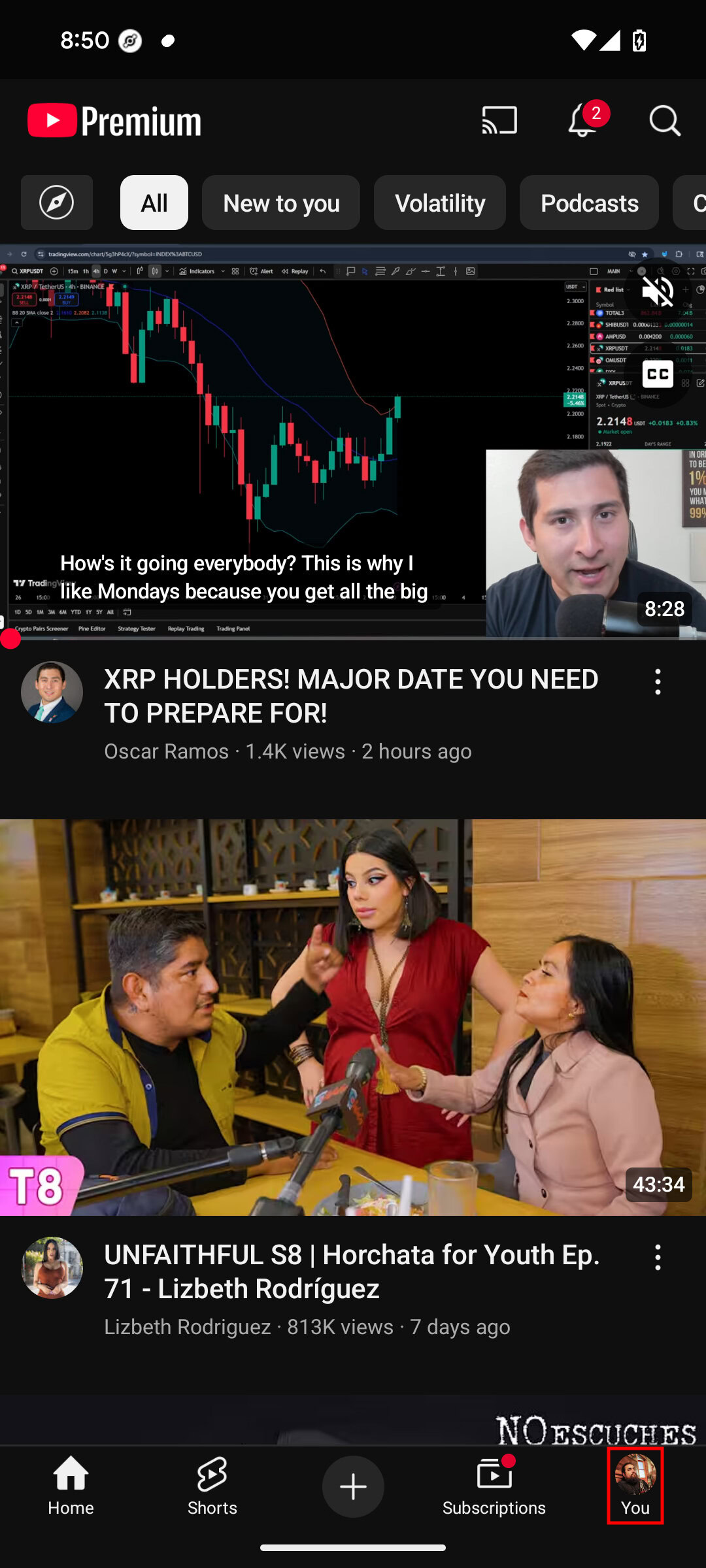Viewport: 706px width, 1568px height.
Task: Play the UNFAITHFUL S8 Horchata video
Action: (x=353, y=1017)
